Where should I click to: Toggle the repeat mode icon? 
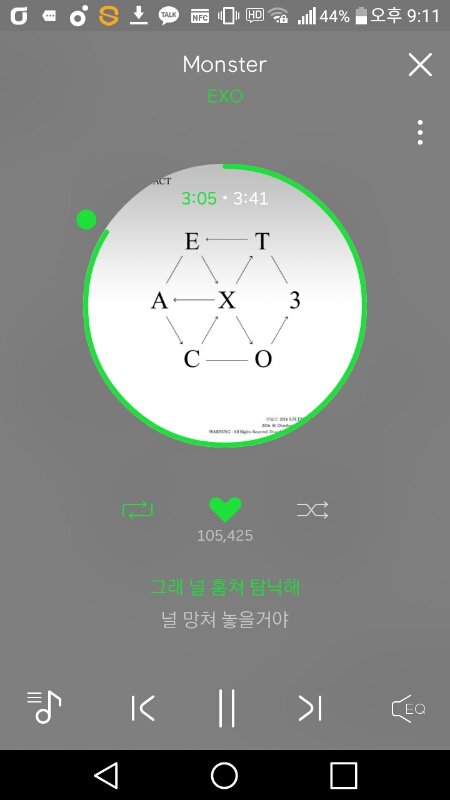[137, 510]
